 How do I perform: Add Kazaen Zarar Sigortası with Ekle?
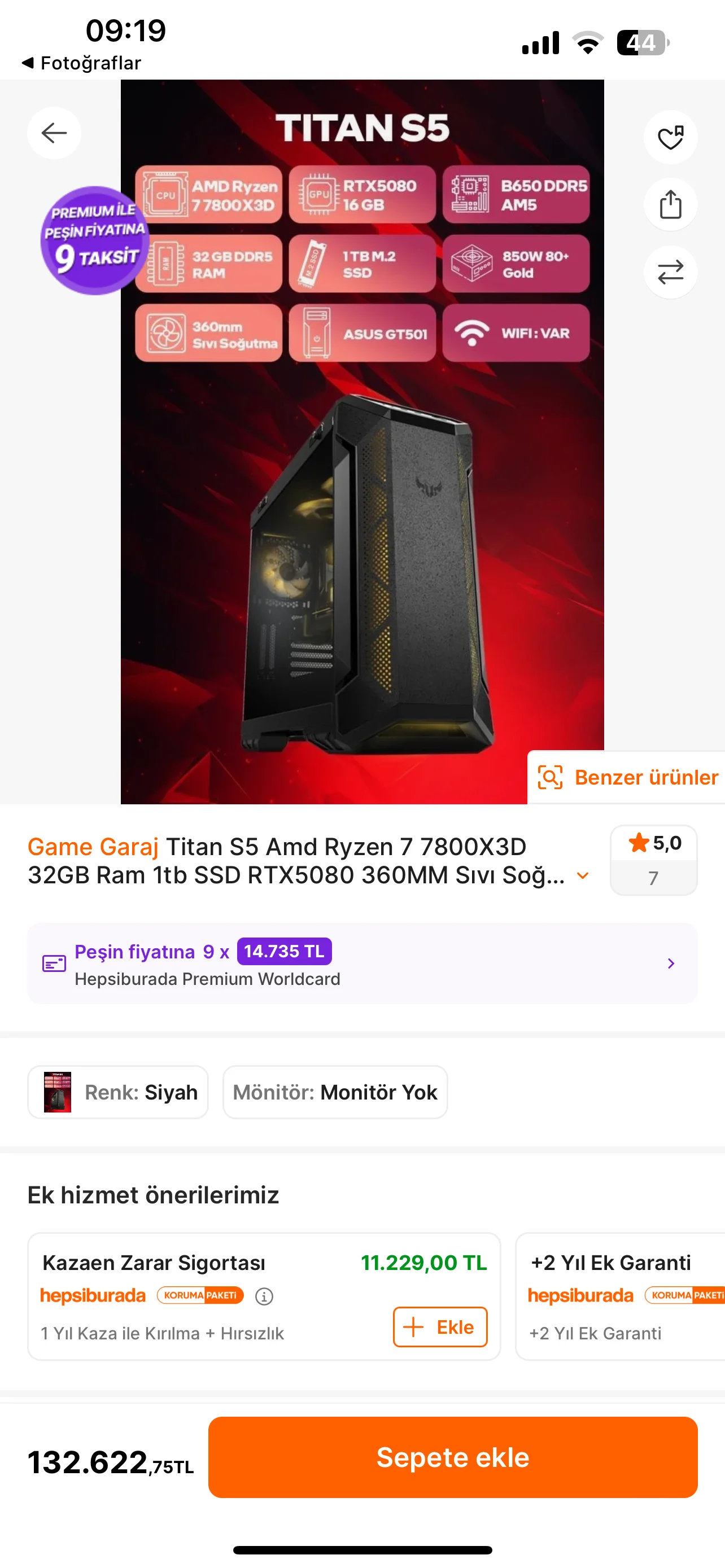(439, 1326)
